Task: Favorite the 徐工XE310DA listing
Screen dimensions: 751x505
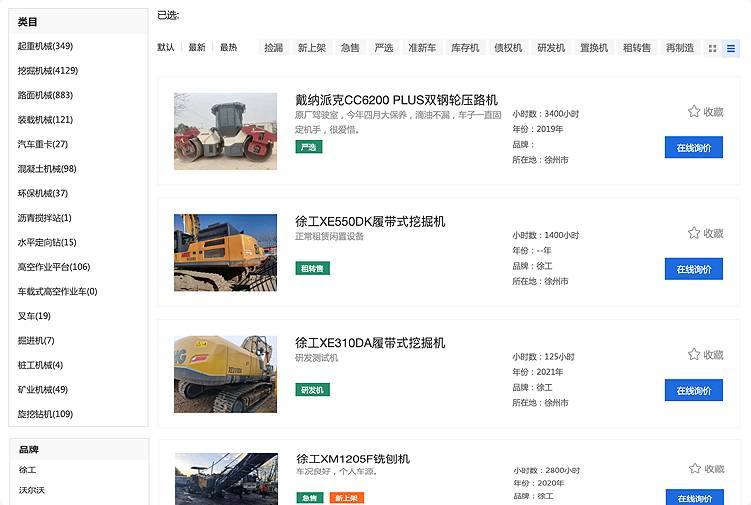Action: (705, 354)
